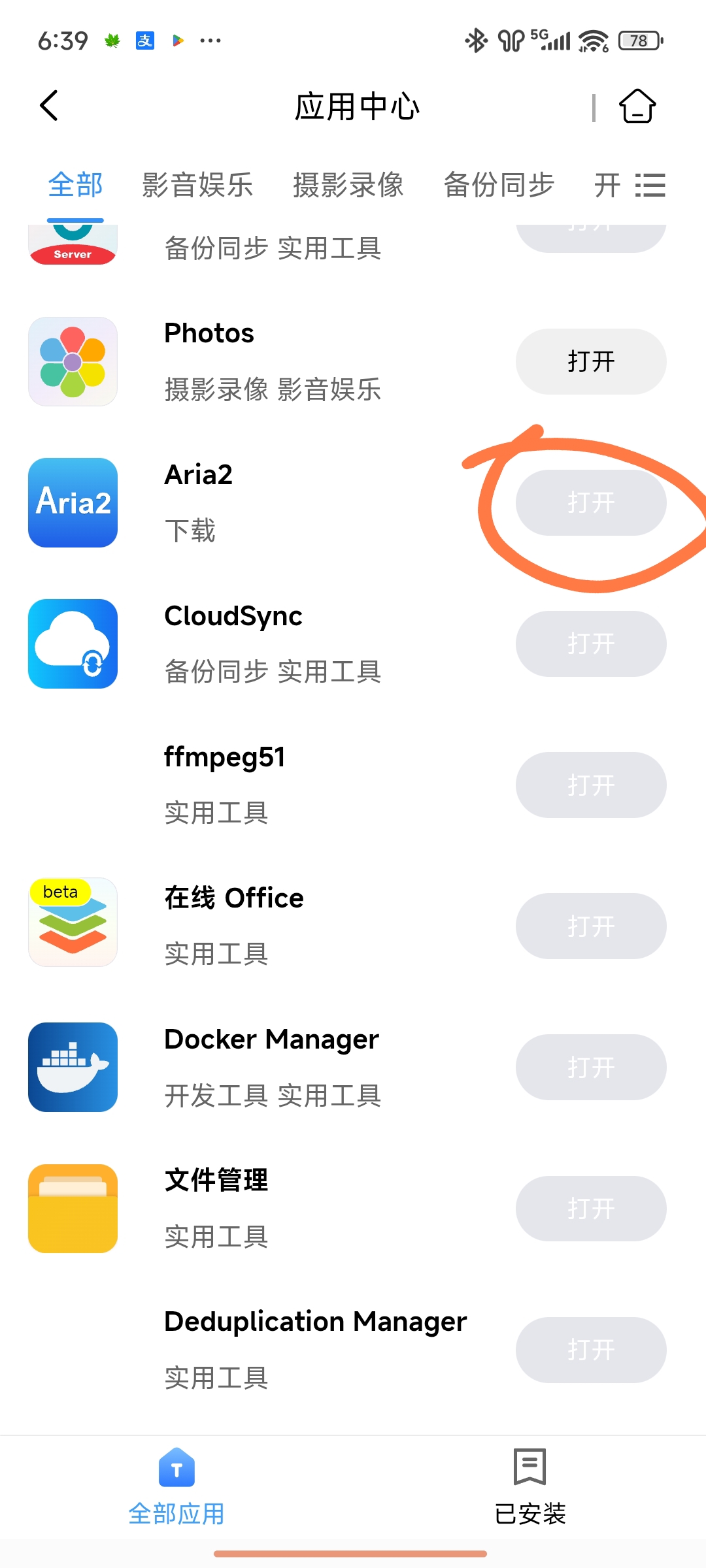Select the 备份同步 category tab
Viewport: 706px width, 1568px height.
[499, 185]
